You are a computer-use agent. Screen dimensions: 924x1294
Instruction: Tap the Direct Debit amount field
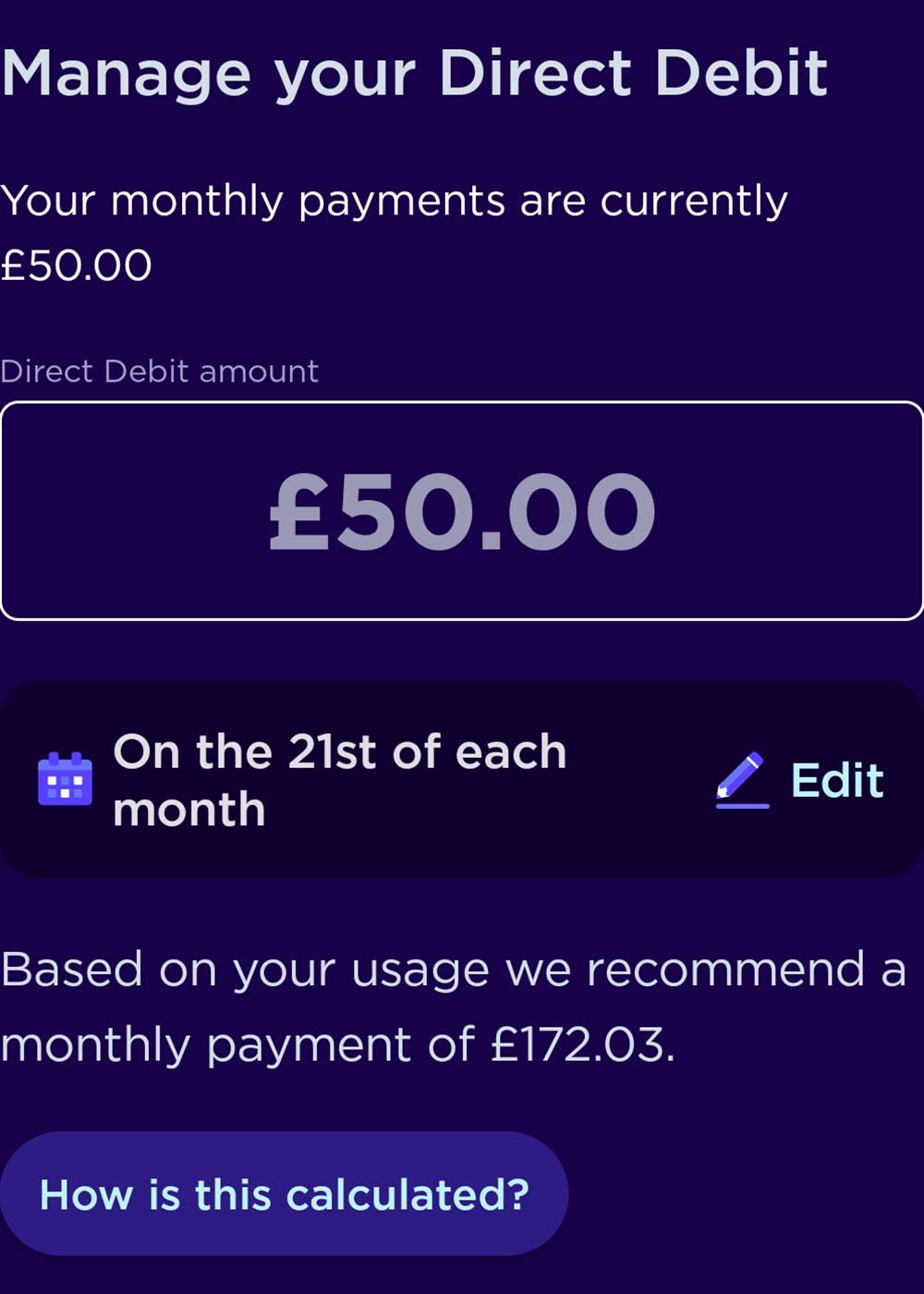pyautogui.click(x=462, y=510)
